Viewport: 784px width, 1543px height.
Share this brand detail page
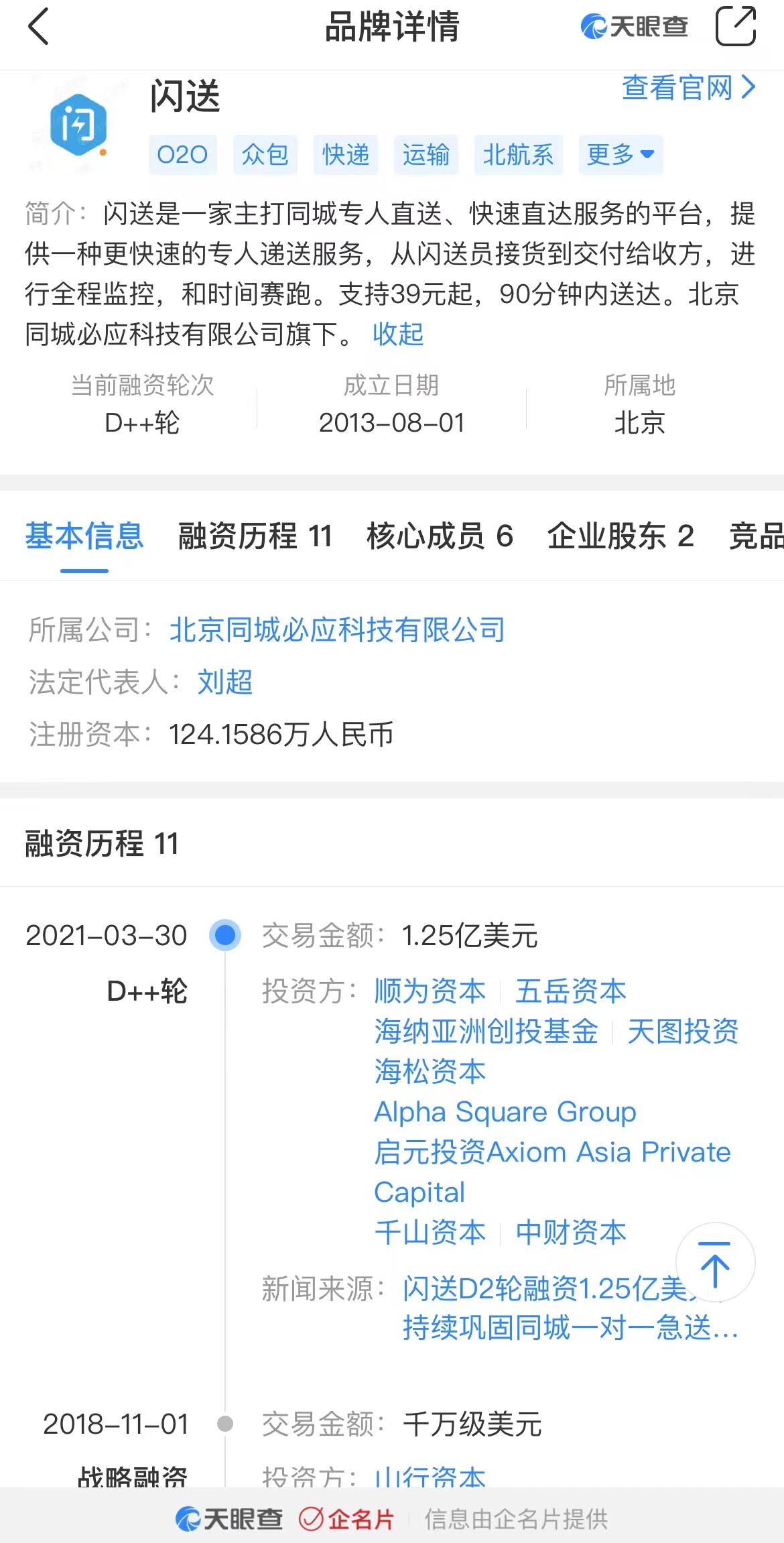pos(735,27)
